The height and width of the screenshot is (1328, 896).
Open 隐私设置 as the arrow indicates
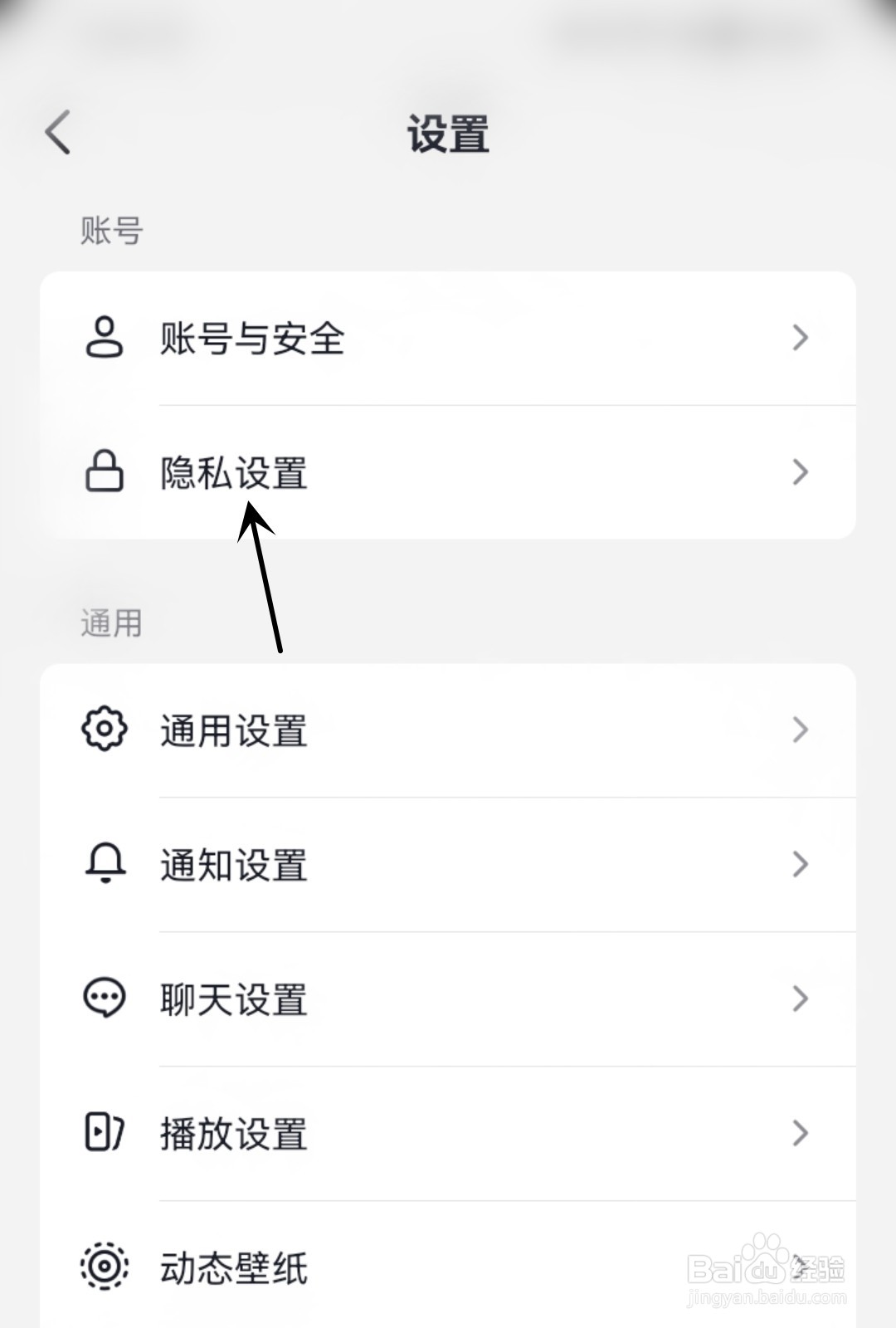click(x=232, y=472)
